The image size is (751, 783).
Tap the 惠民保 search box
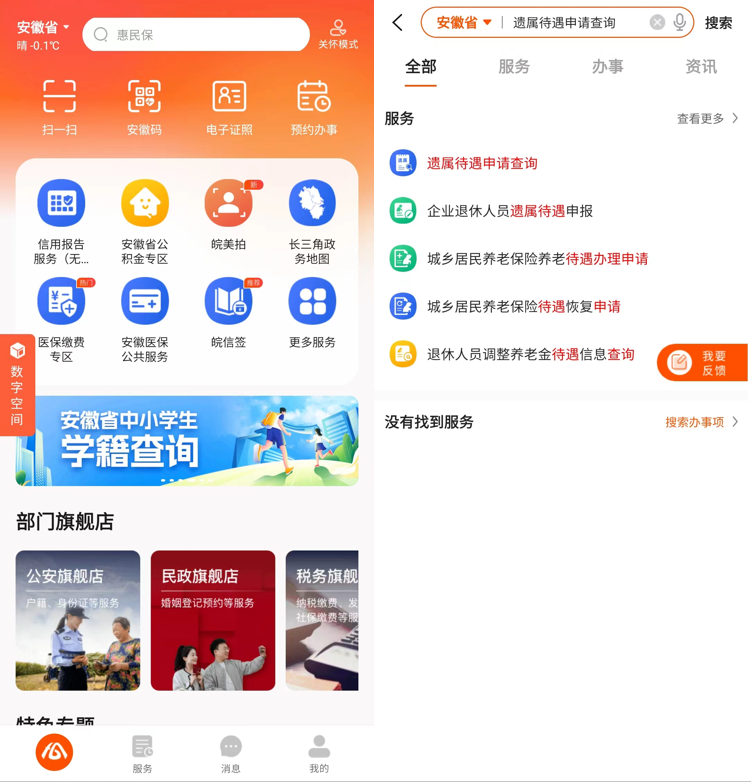197,35
